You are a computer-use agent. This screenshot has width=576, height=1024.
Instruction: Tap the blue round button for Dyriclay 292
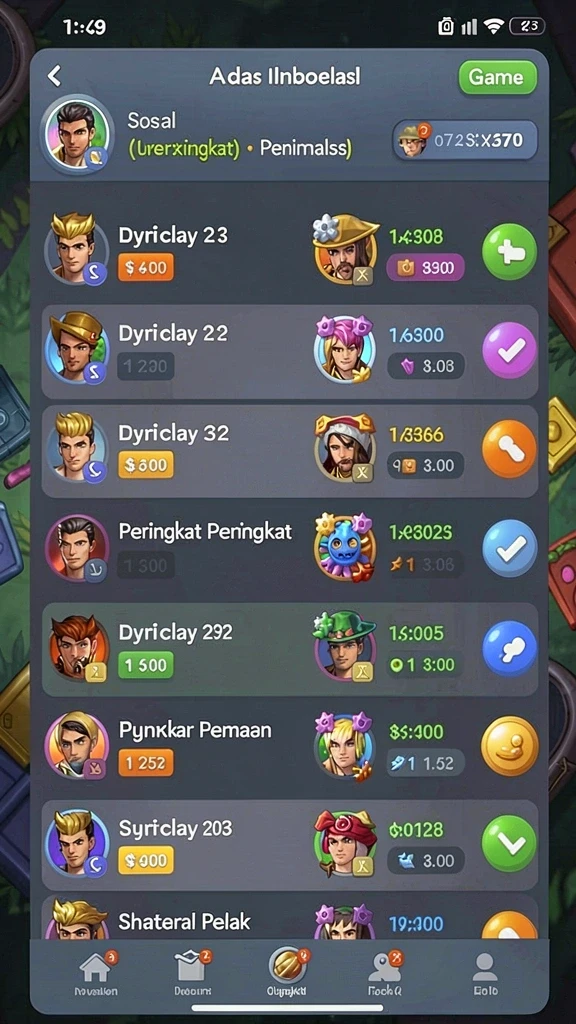pos(509,648)
